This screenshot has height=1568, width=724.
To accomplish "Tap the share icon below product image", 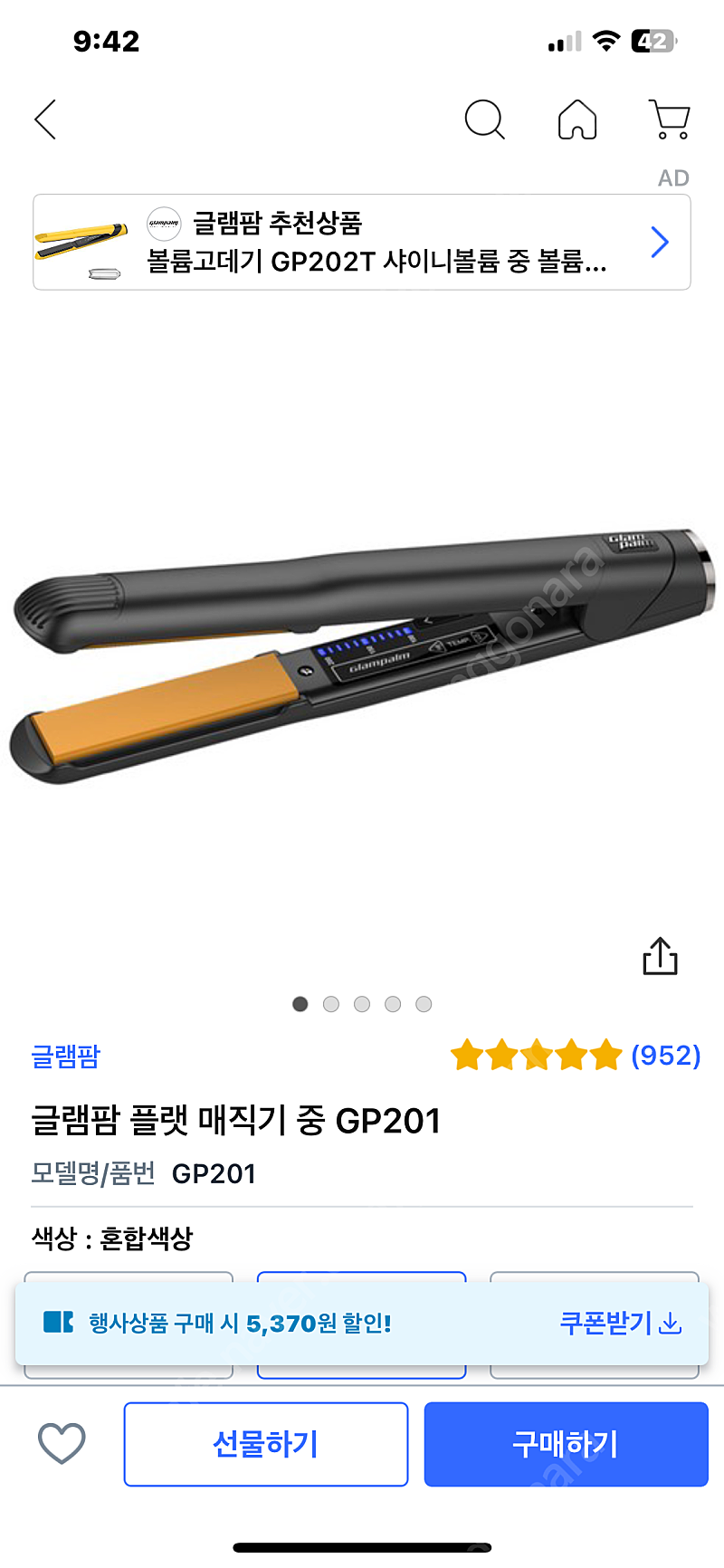I will (x=661, y=955).
